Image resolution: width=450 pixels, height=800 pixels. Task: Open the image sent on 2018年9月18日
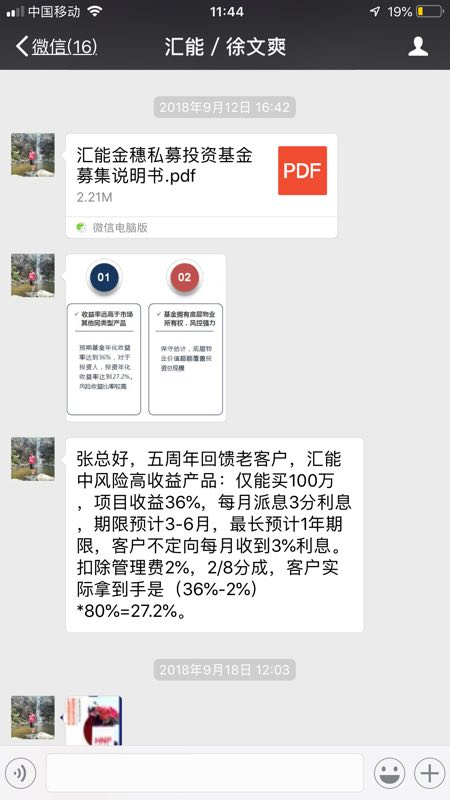pyautogui.click(x=94, y=720)
